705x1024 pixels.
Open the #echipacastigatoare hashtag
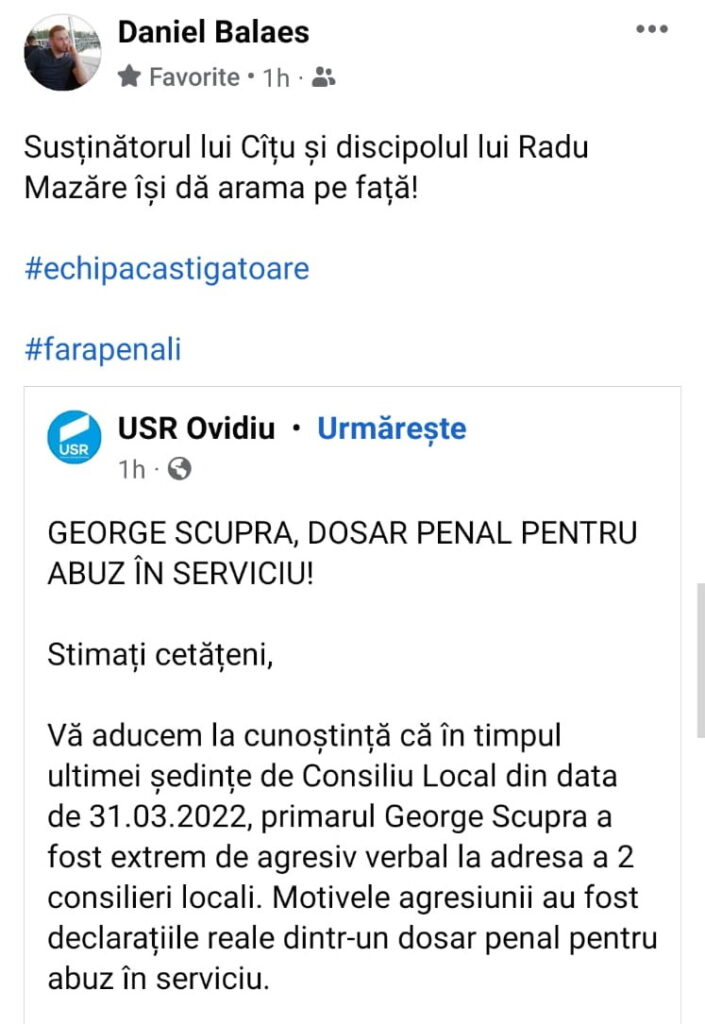[x=166, y=269]
